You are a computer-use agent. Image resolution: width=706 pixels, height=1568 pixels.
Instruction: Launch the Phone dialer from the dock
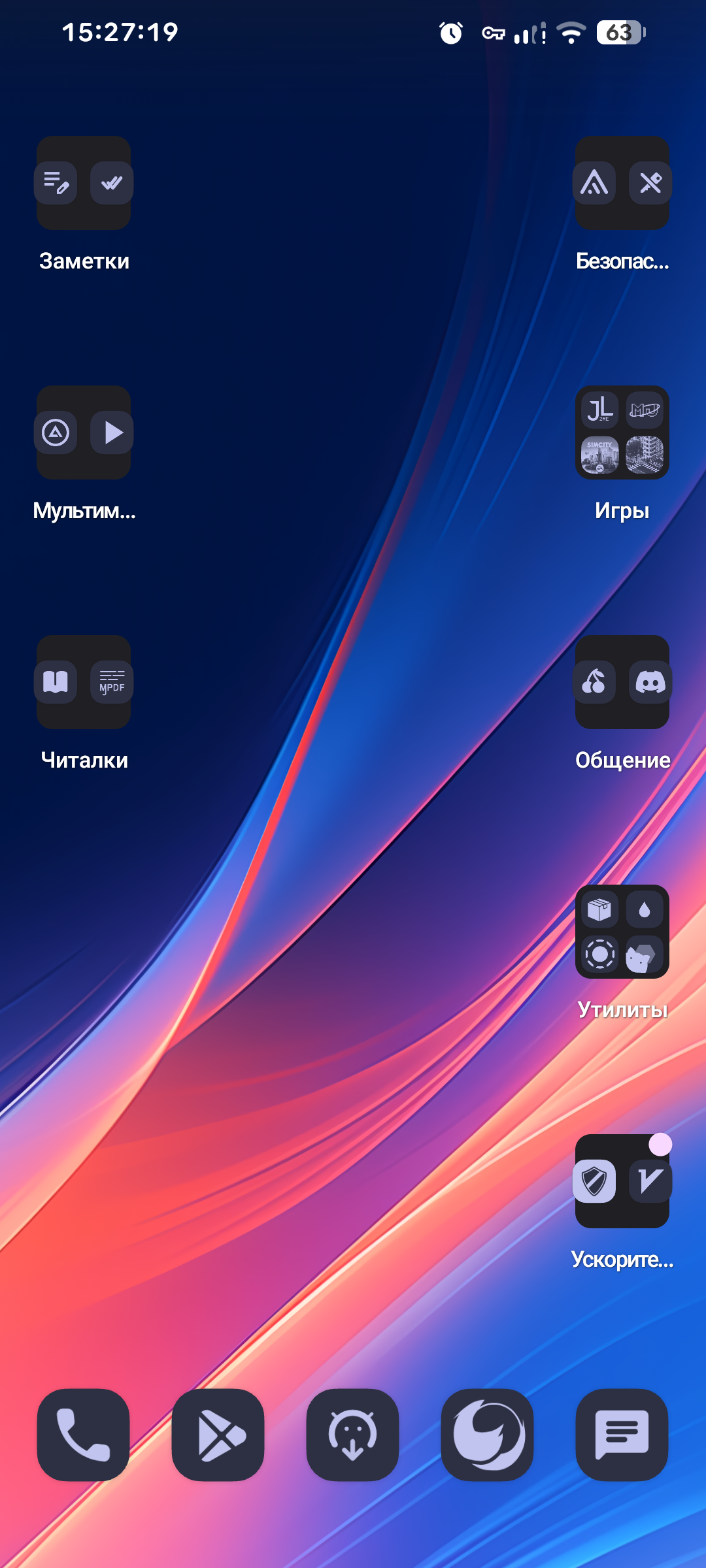point(84,1435)
